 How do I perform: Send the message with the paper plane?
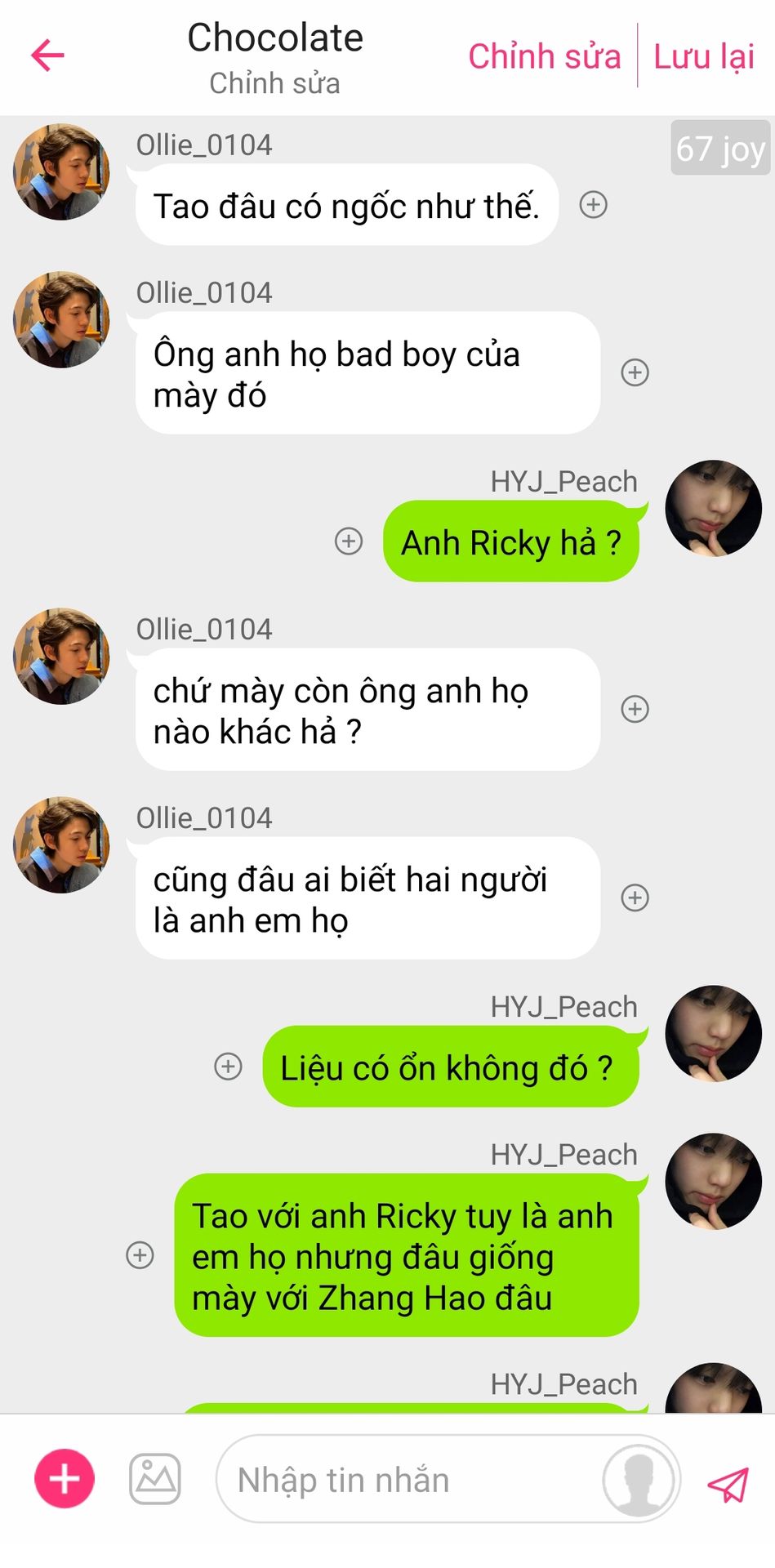coord(727,1483)
